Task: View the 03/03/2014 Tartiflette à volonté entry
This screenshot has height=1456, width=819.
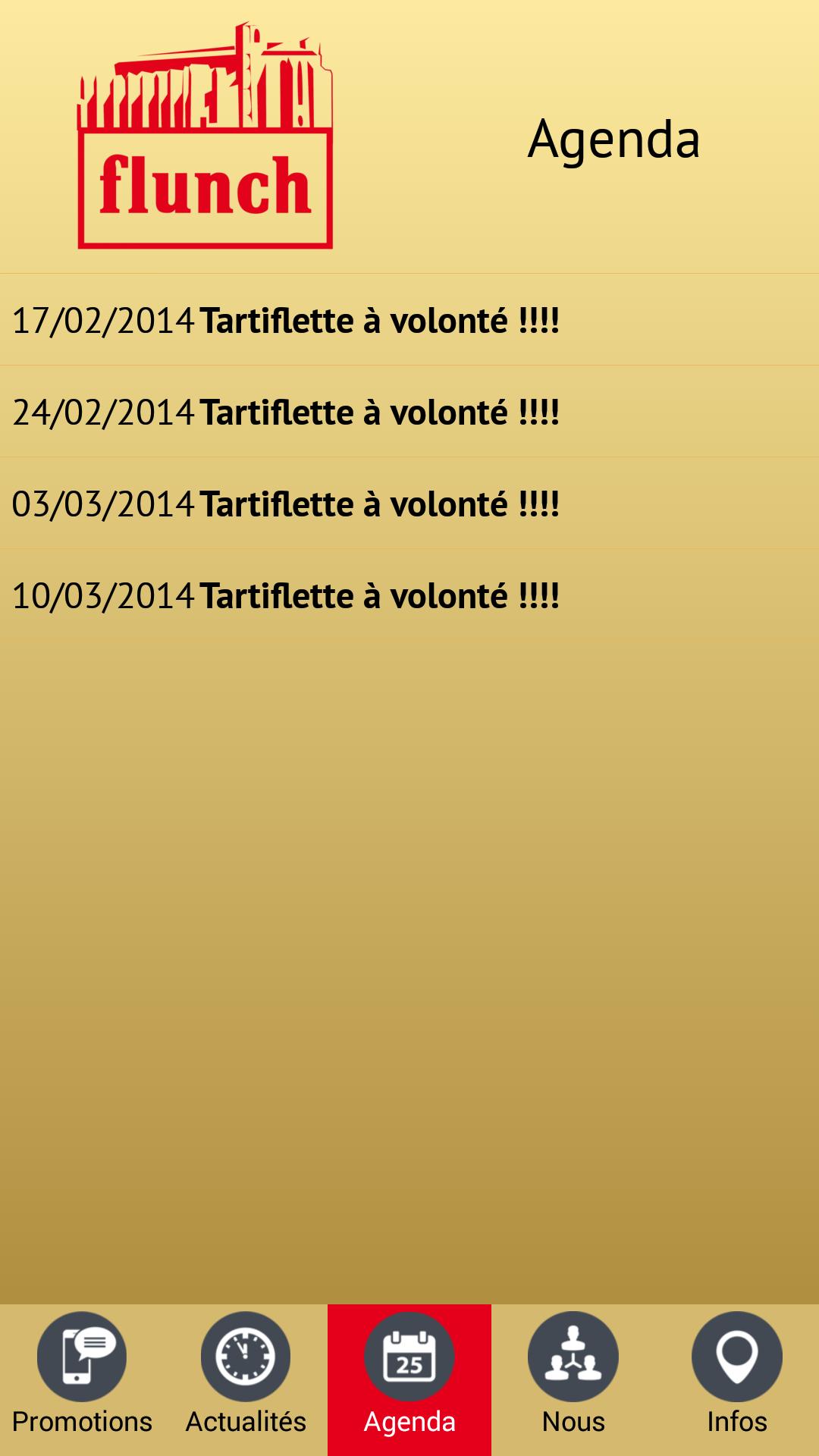Action: click(409, 504)
